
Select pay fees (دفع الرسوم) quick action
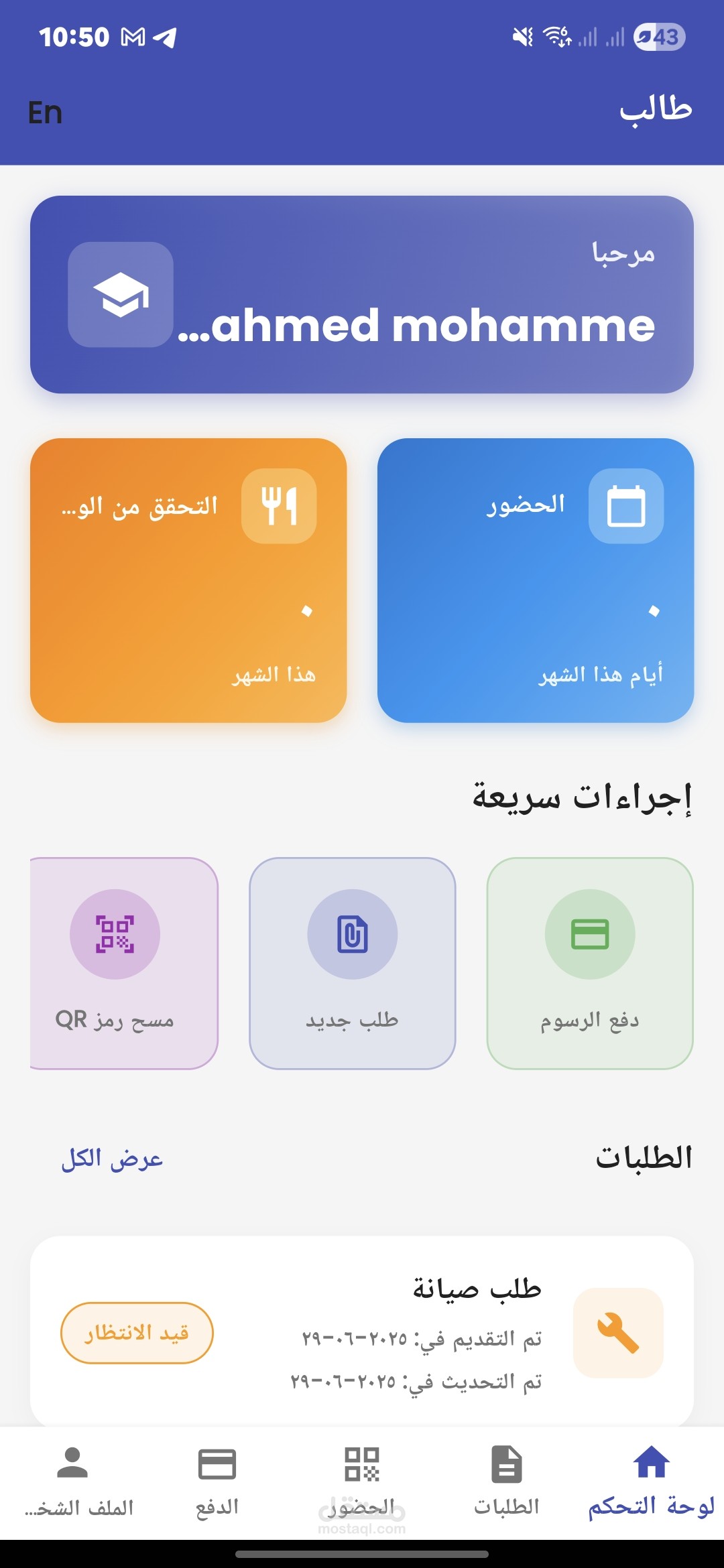click(x=590, y=964)
